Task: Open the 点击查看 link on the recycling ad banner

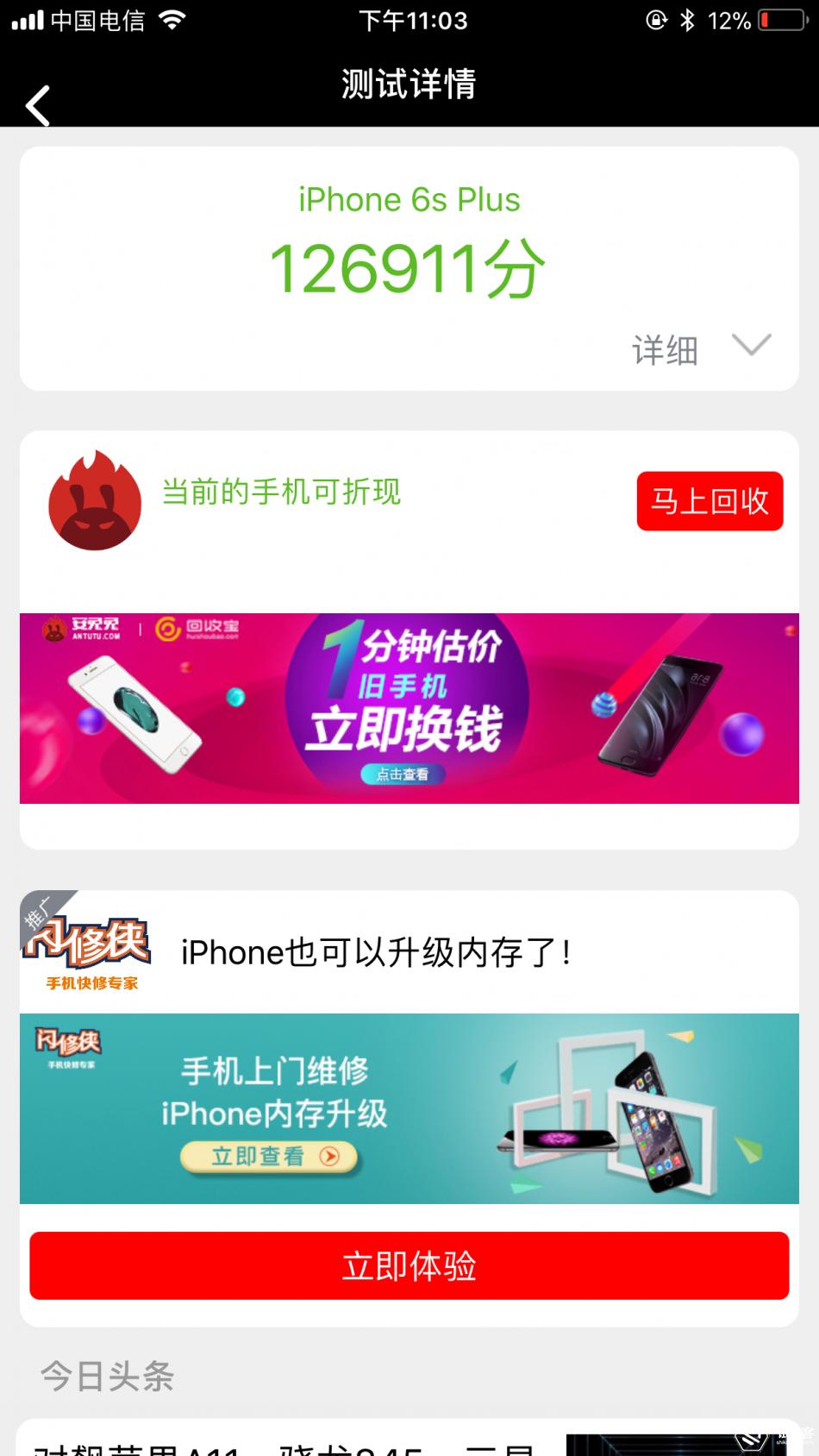Action: point(402,775)
